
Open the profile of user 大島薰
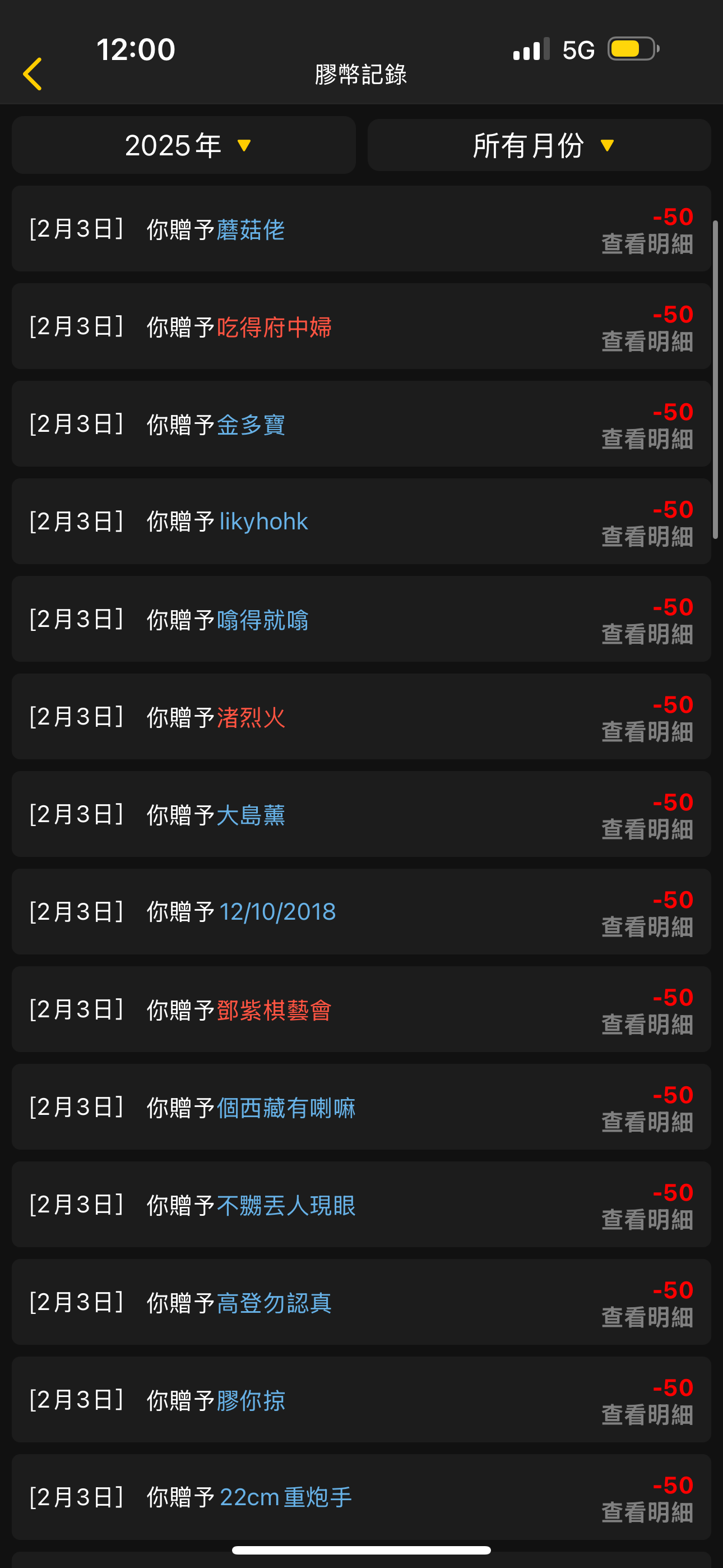click(x=251, y=815)
